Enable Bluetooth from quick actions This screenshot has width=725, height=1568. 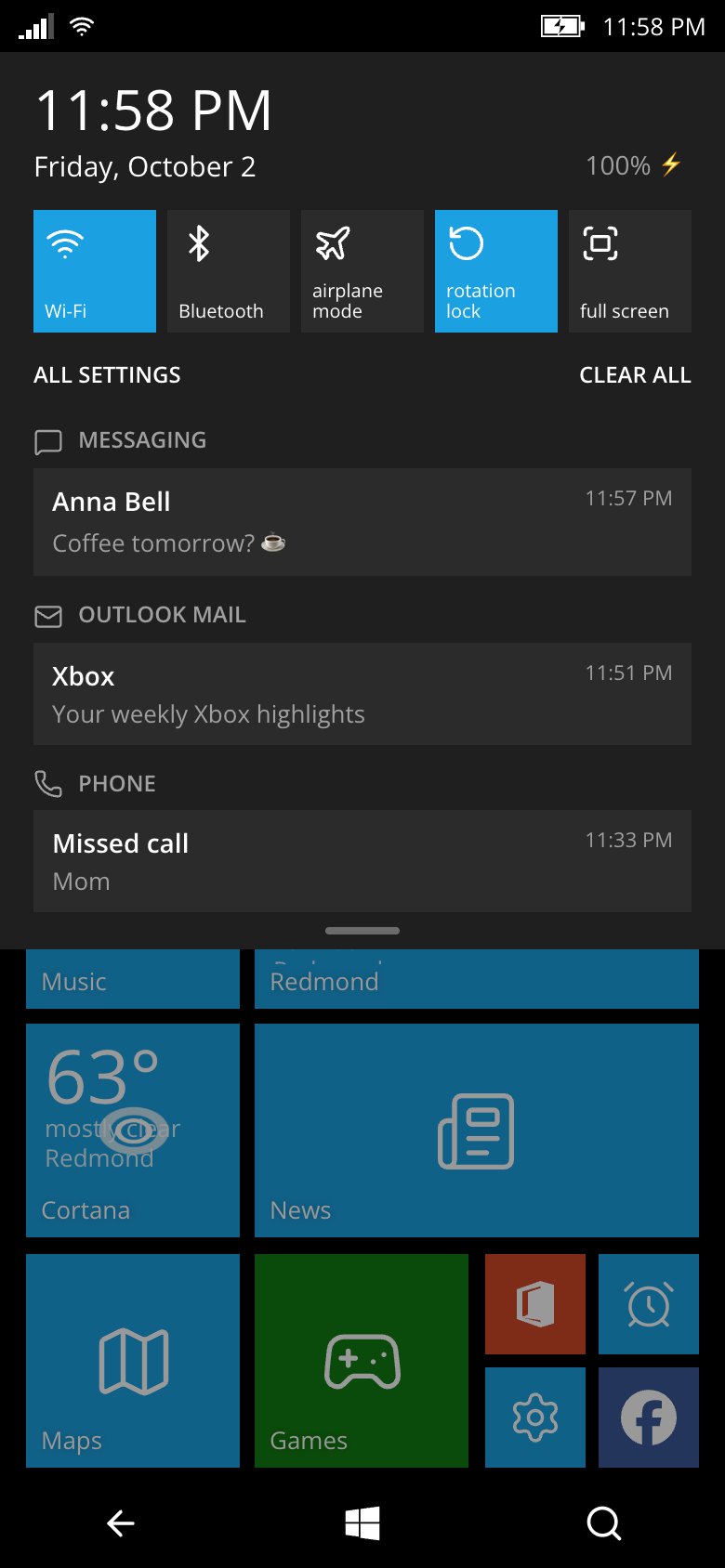tap(229, 271)
